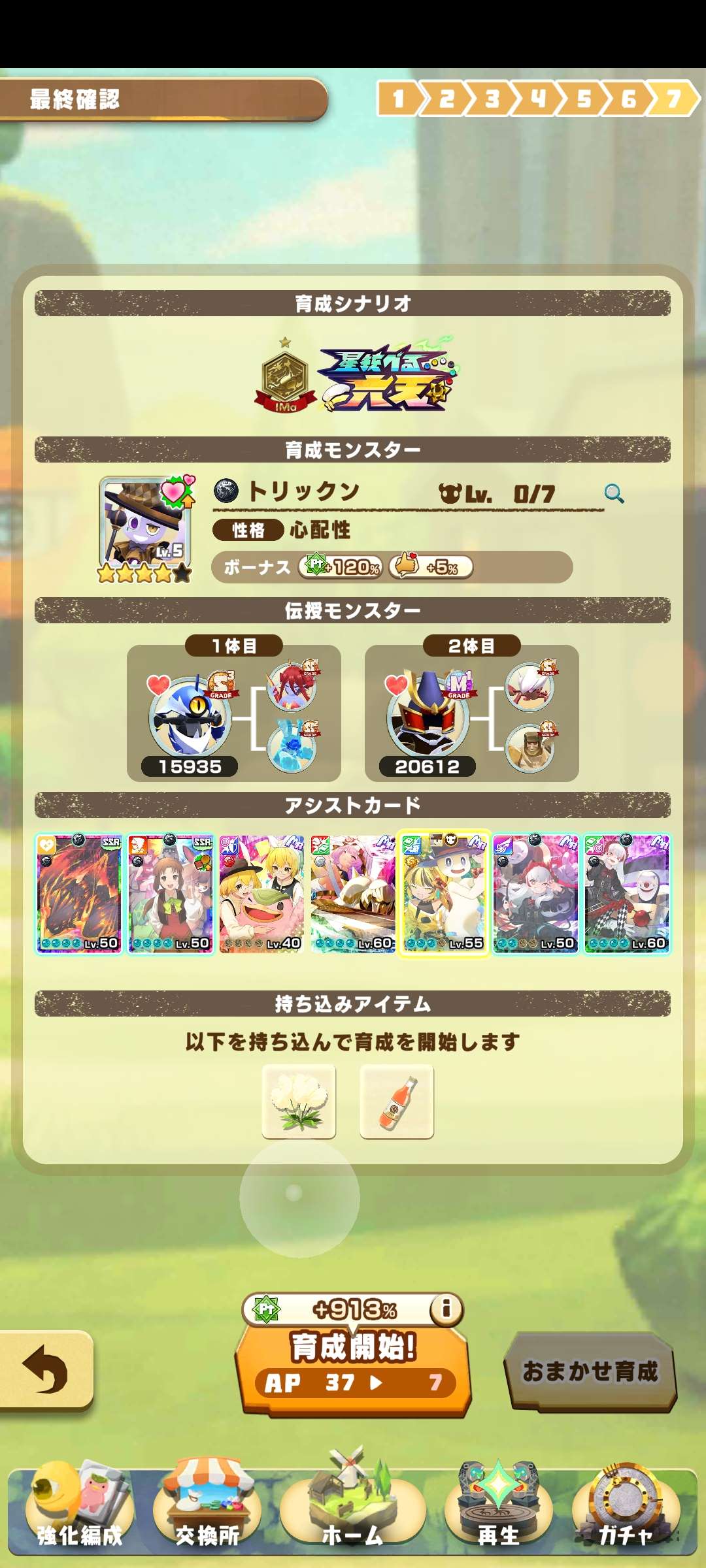The width and height of the screenshot is (706, 1568).
Task: Open the Lv.55 assist card
Action: click(444, 893)
